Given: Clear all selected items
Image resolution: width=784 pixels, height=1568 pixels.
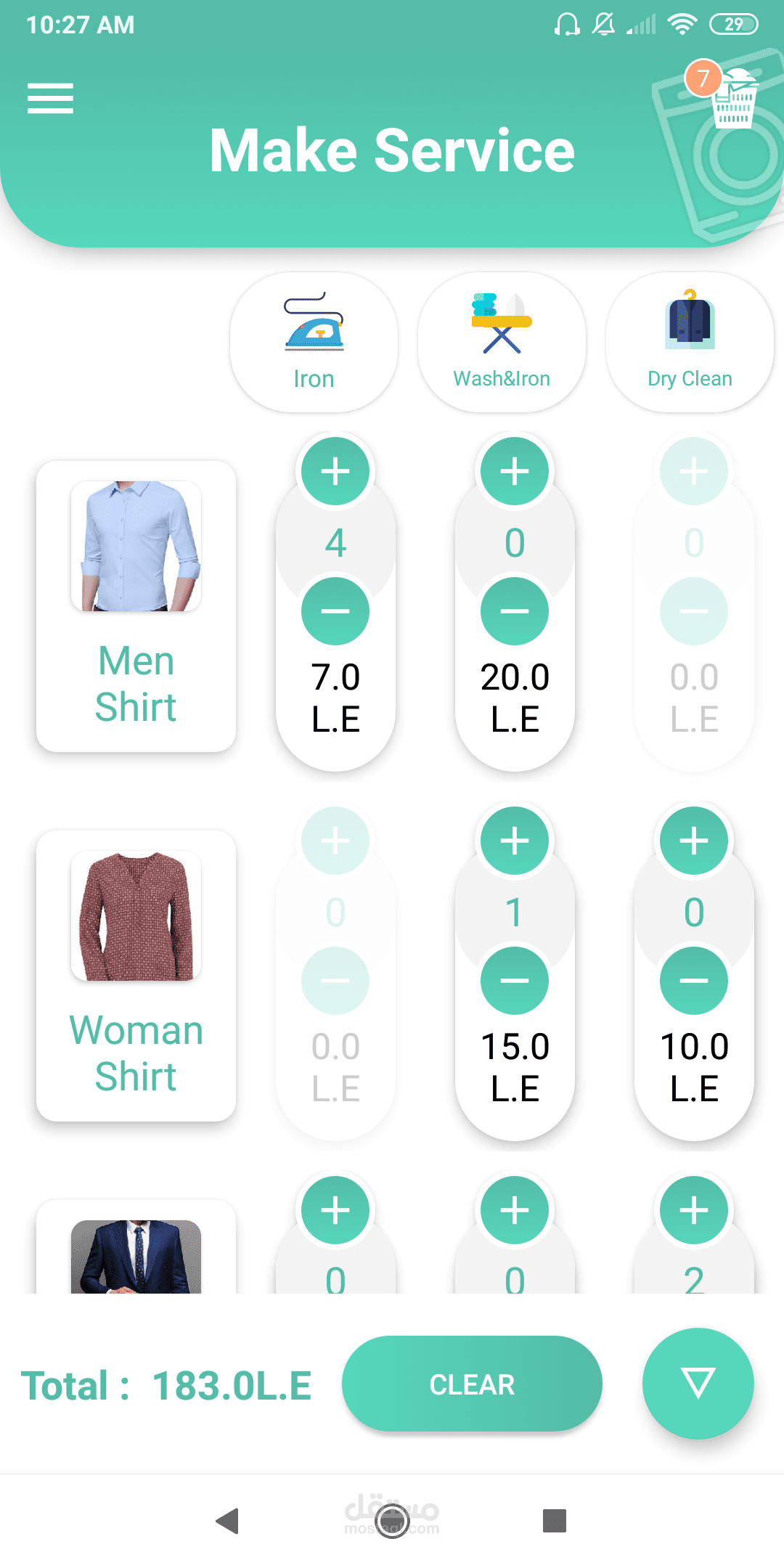Looking at the screenshot, I should [x=472, y=1384].
